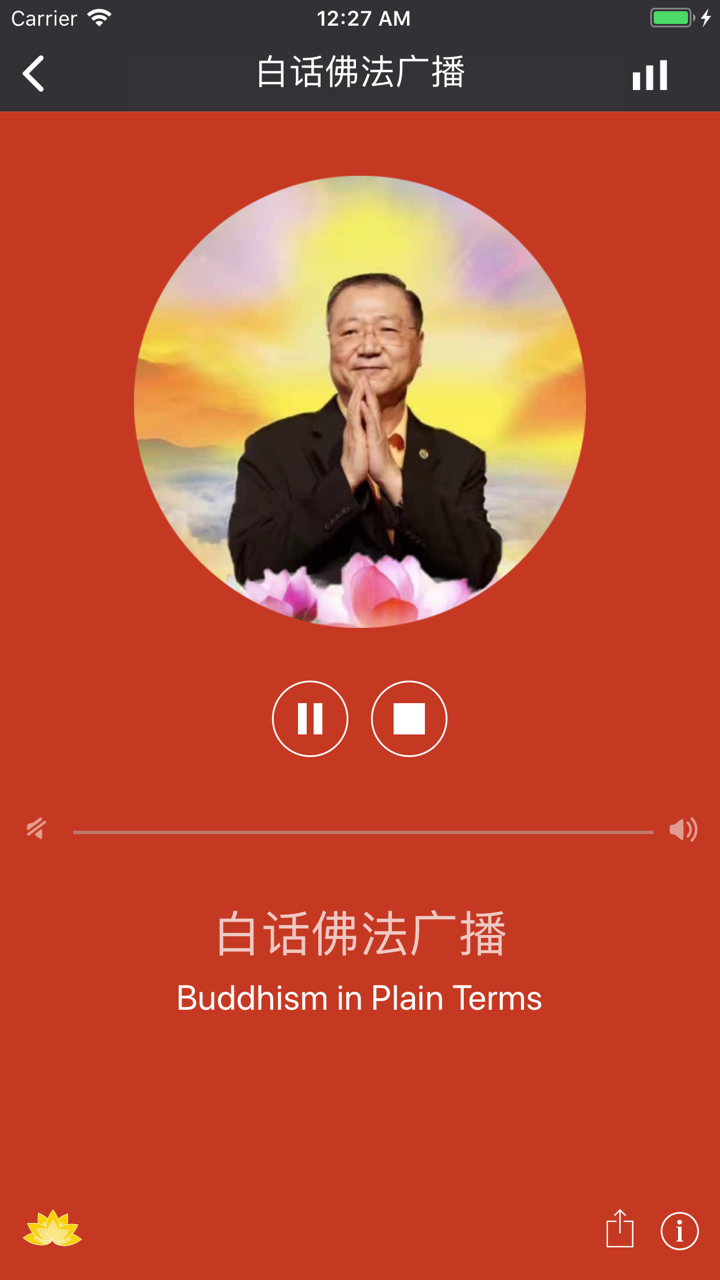This screenshot has height=1280, width=720.
Task: Tap the back arrow to return
Action: tap(33, 73)
